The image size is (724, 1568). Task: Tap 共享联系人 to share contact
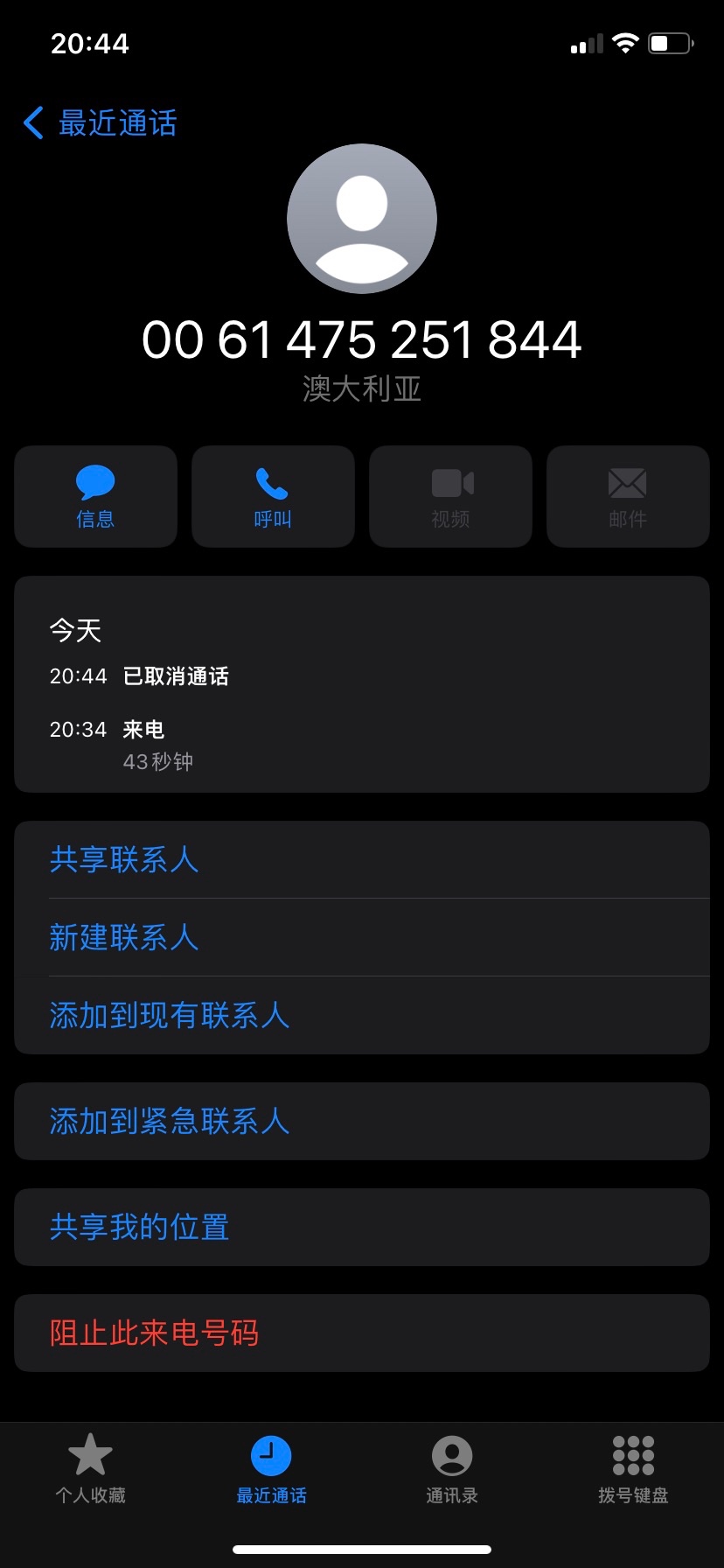pyautogui.click(x=125, y=860)
